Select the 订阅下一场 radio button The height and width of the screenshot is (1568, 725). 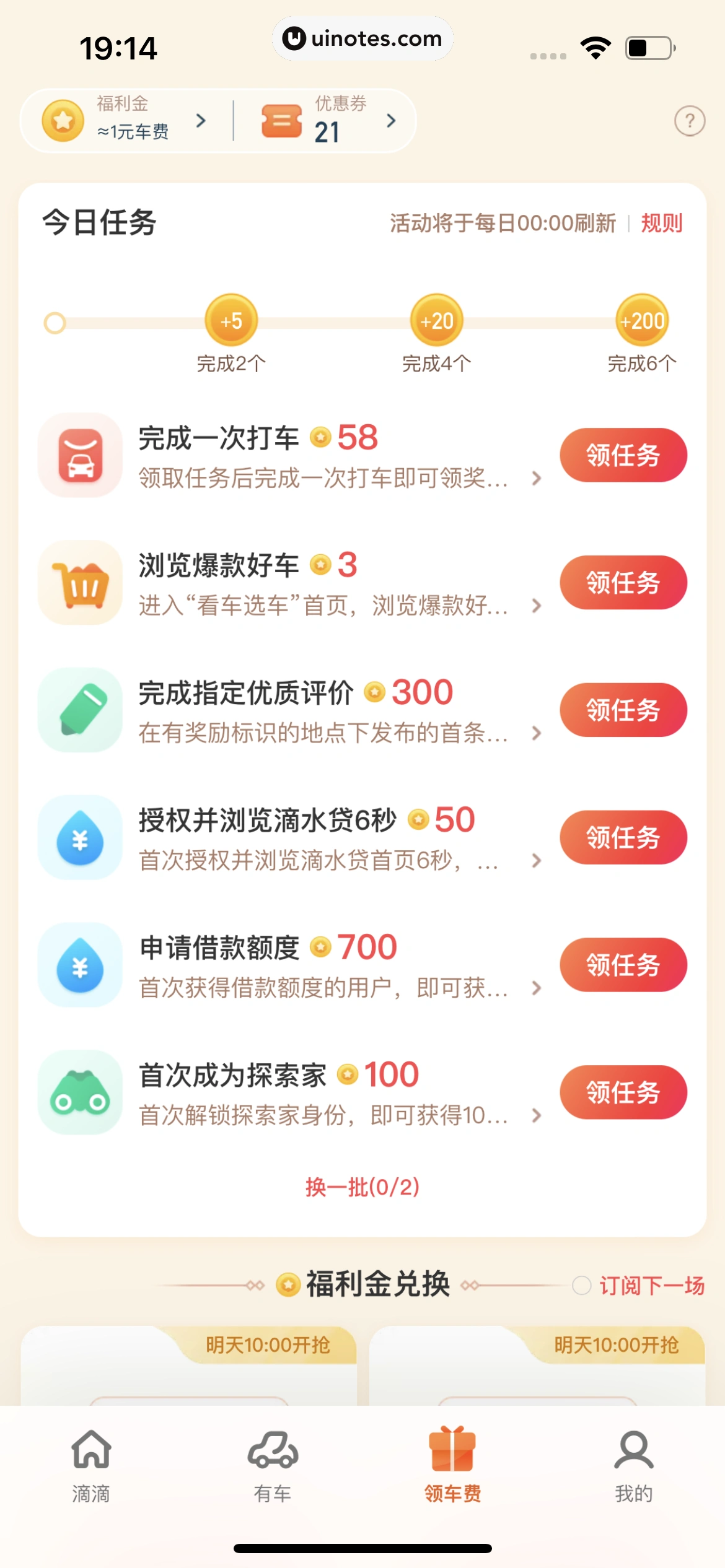click(581, 1285)
